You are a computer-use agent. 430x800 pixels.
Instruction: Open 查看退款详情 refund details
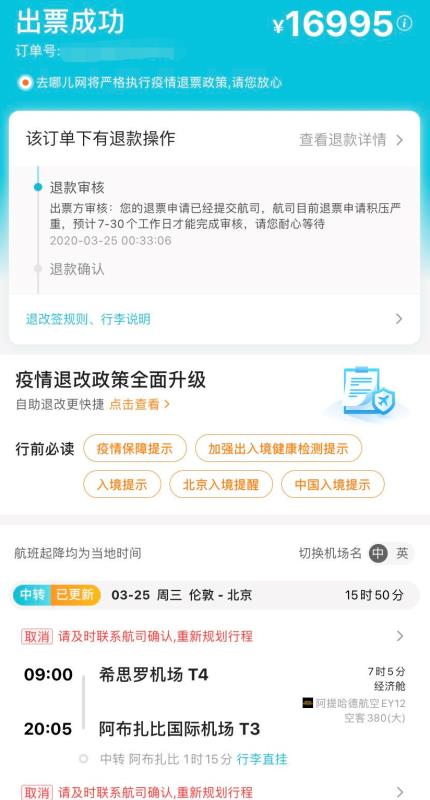coord(351,140)
